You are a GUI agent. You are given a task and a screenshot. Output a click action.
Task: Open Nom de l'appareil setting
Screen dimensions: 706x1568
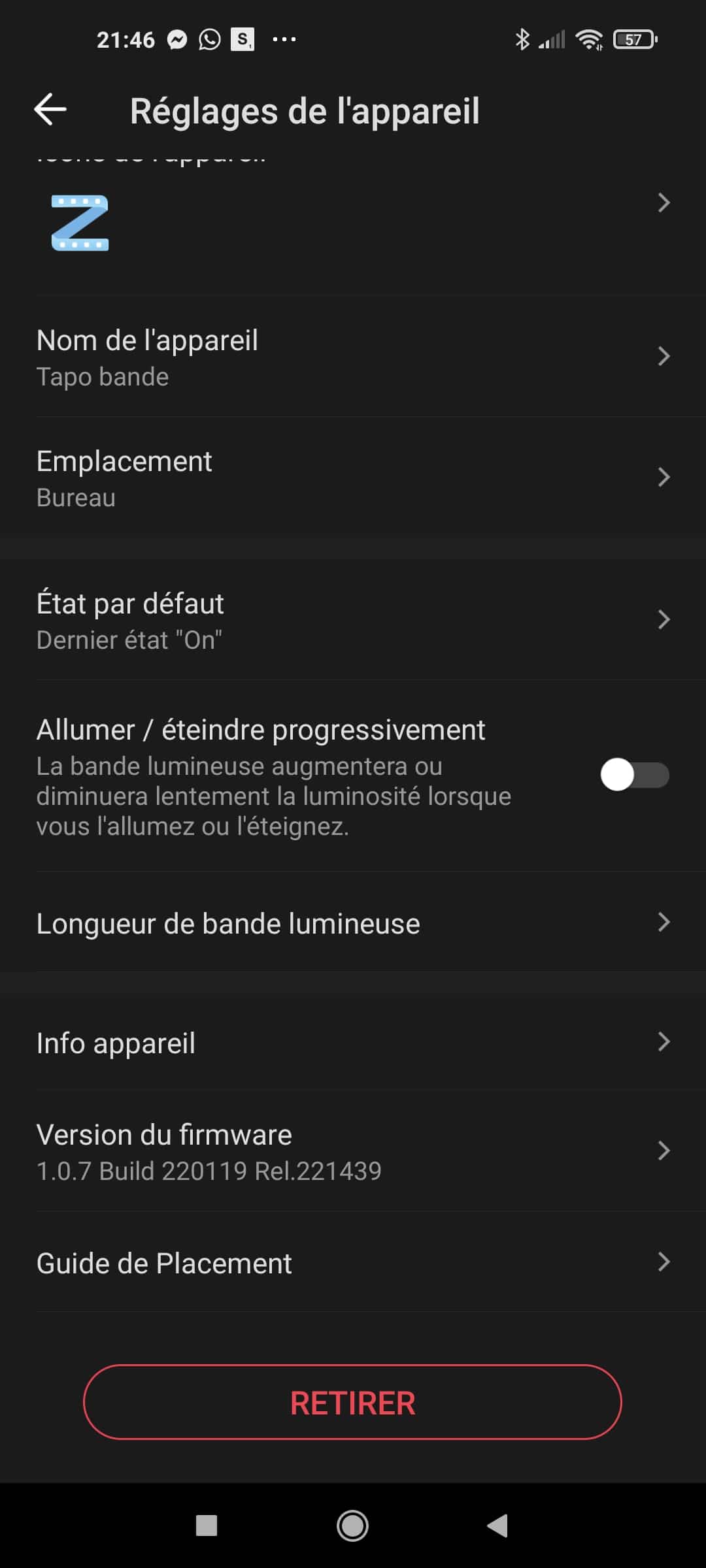pyautogui.click(x=353, y=357)
